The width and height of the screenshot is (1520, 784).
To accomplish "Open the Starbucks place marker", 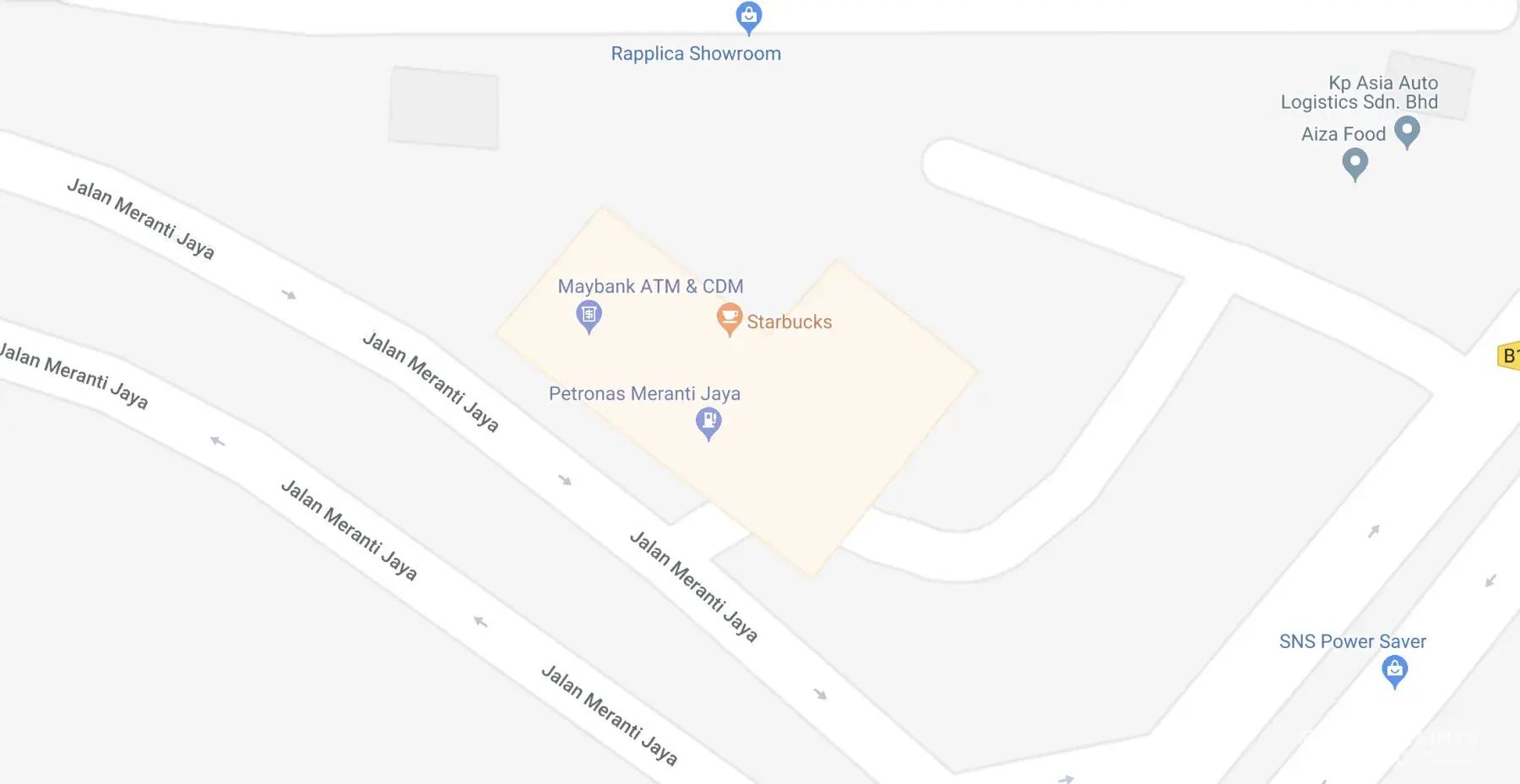I will [729, 319].
